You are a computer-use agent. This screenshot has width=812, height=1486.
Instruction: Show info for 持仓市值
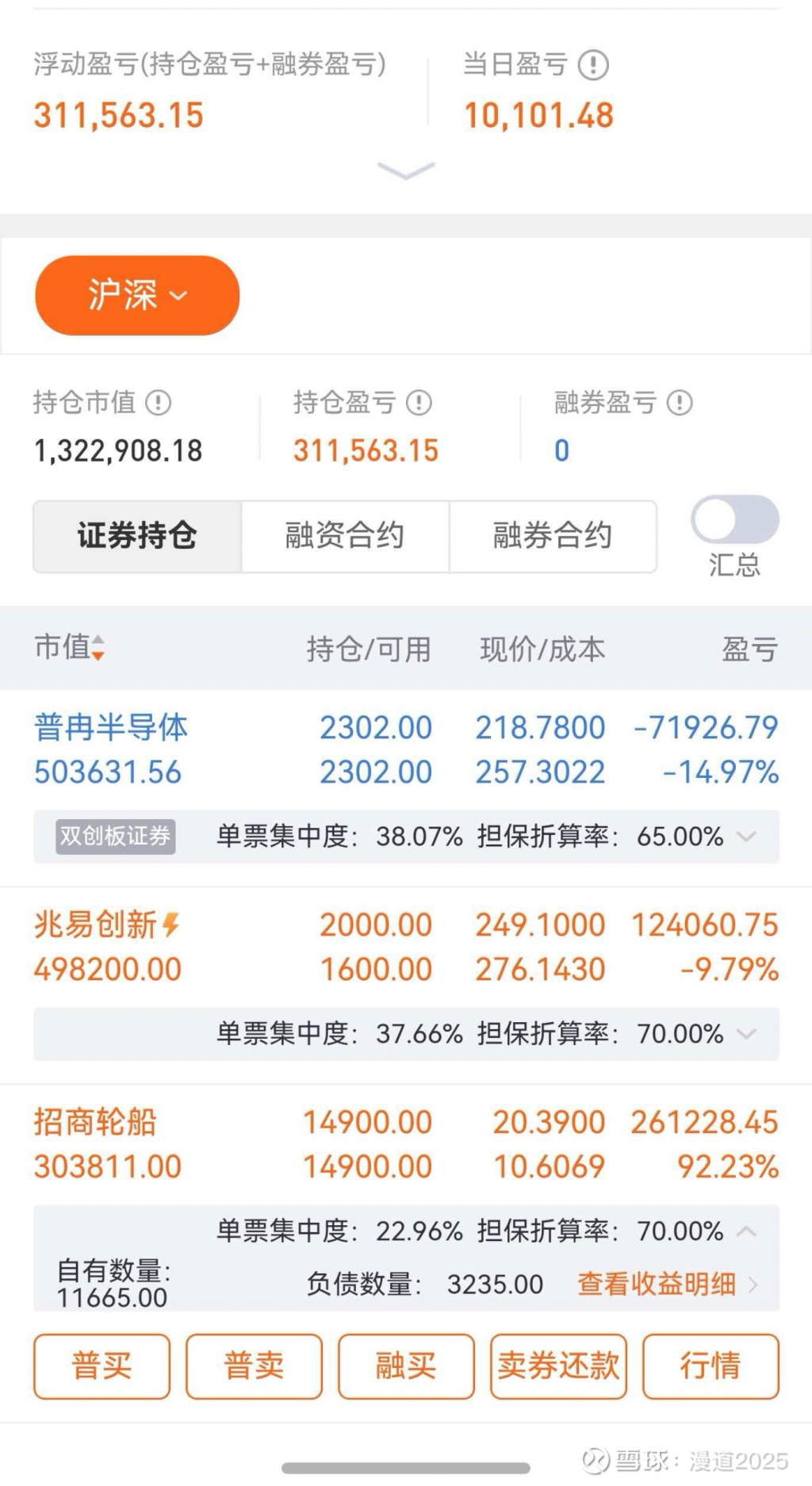(159, 403)
